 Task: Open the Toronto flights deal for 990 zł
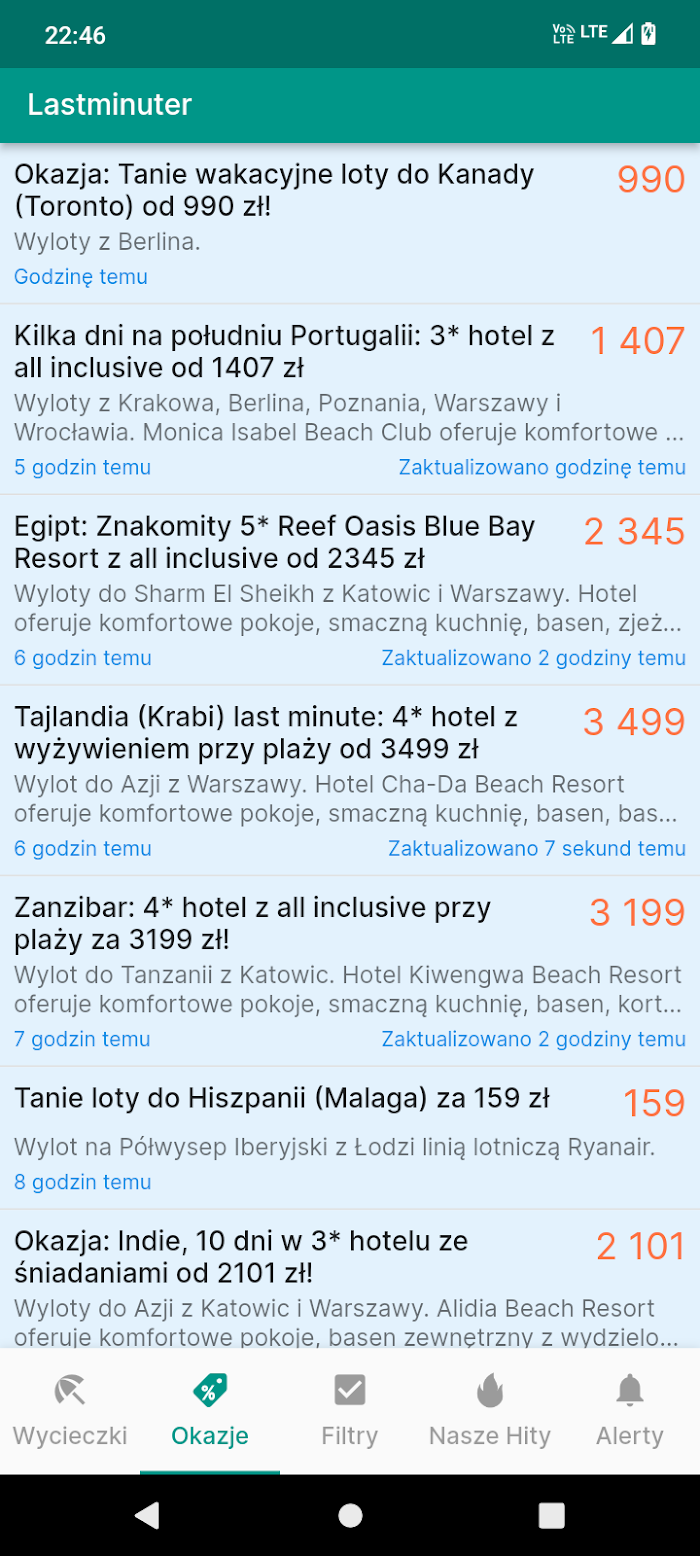click(350, 223)
